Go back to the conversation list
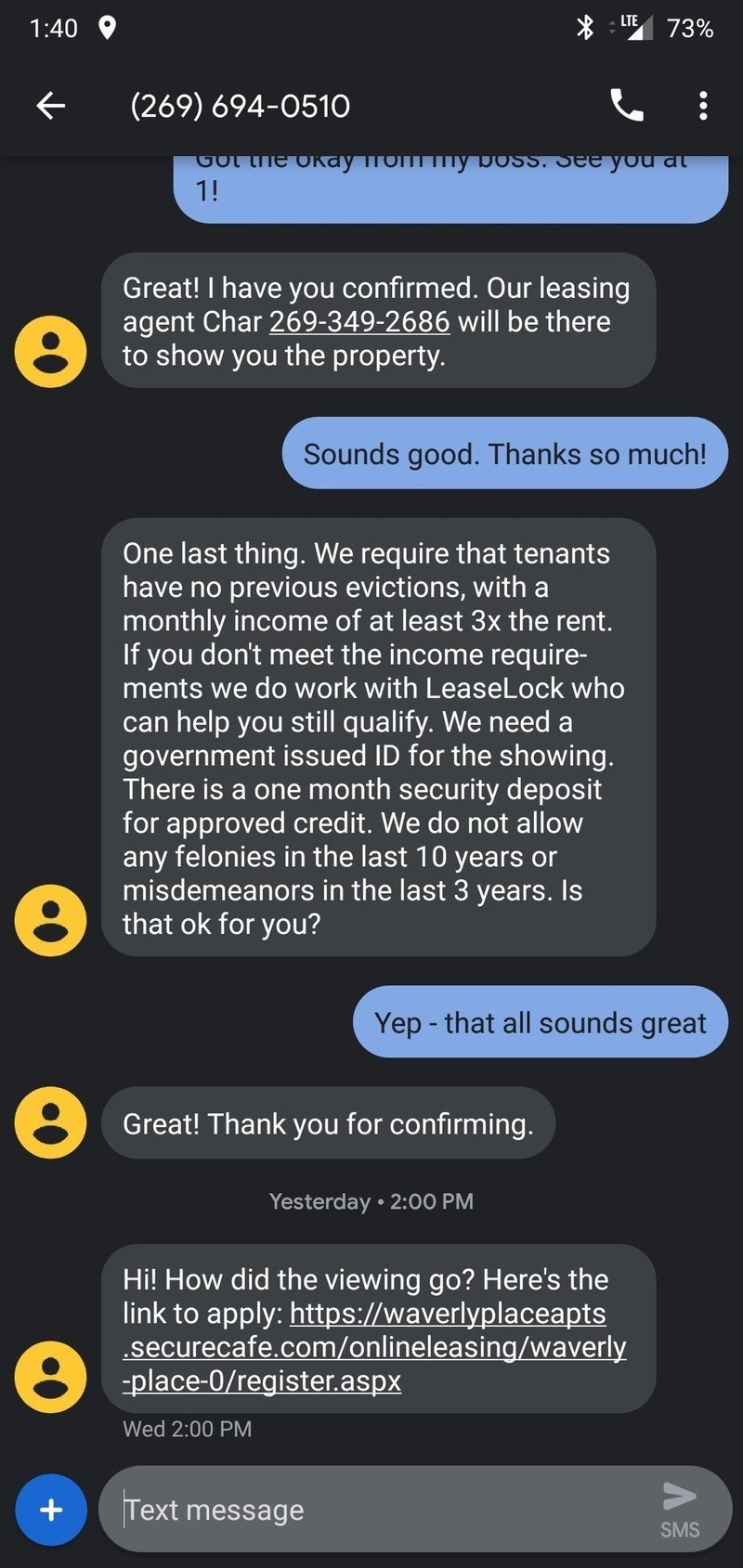Screen dimensions: 743x1568 pyautogui.click(x=51, y=106)
